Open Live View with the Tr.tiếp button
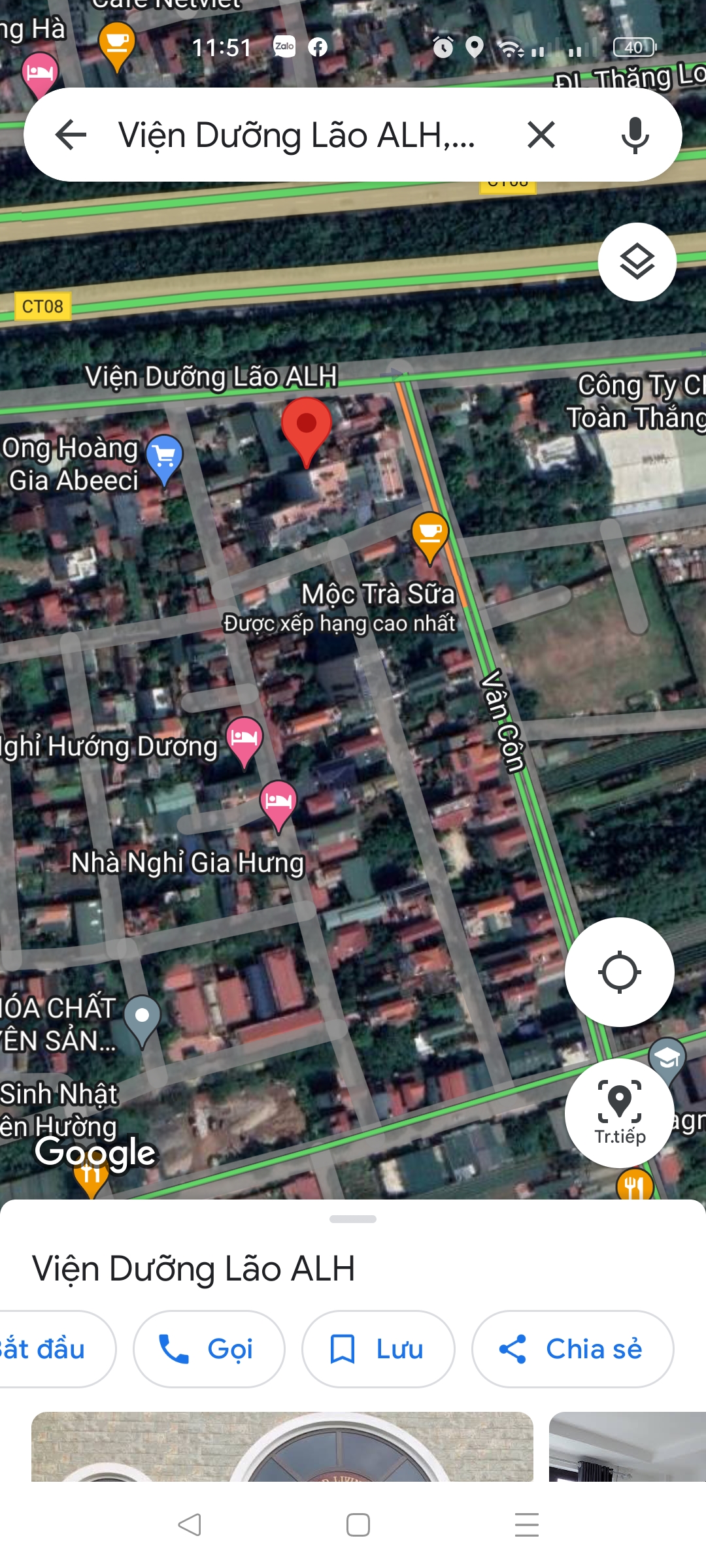This screenshot has height=1568, width=706. [619, 1112]
